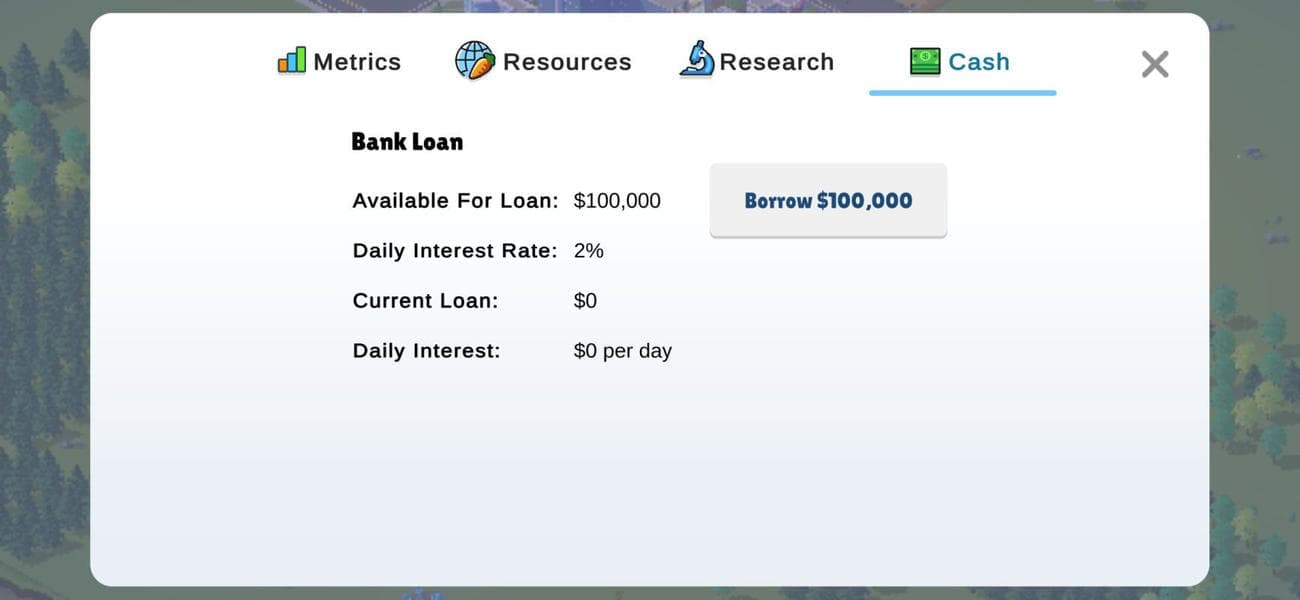Borrow $100,000 from the bank
The height and width of the screenshot is (600, 1300).
pyautogui.click(x=828, y=200)
